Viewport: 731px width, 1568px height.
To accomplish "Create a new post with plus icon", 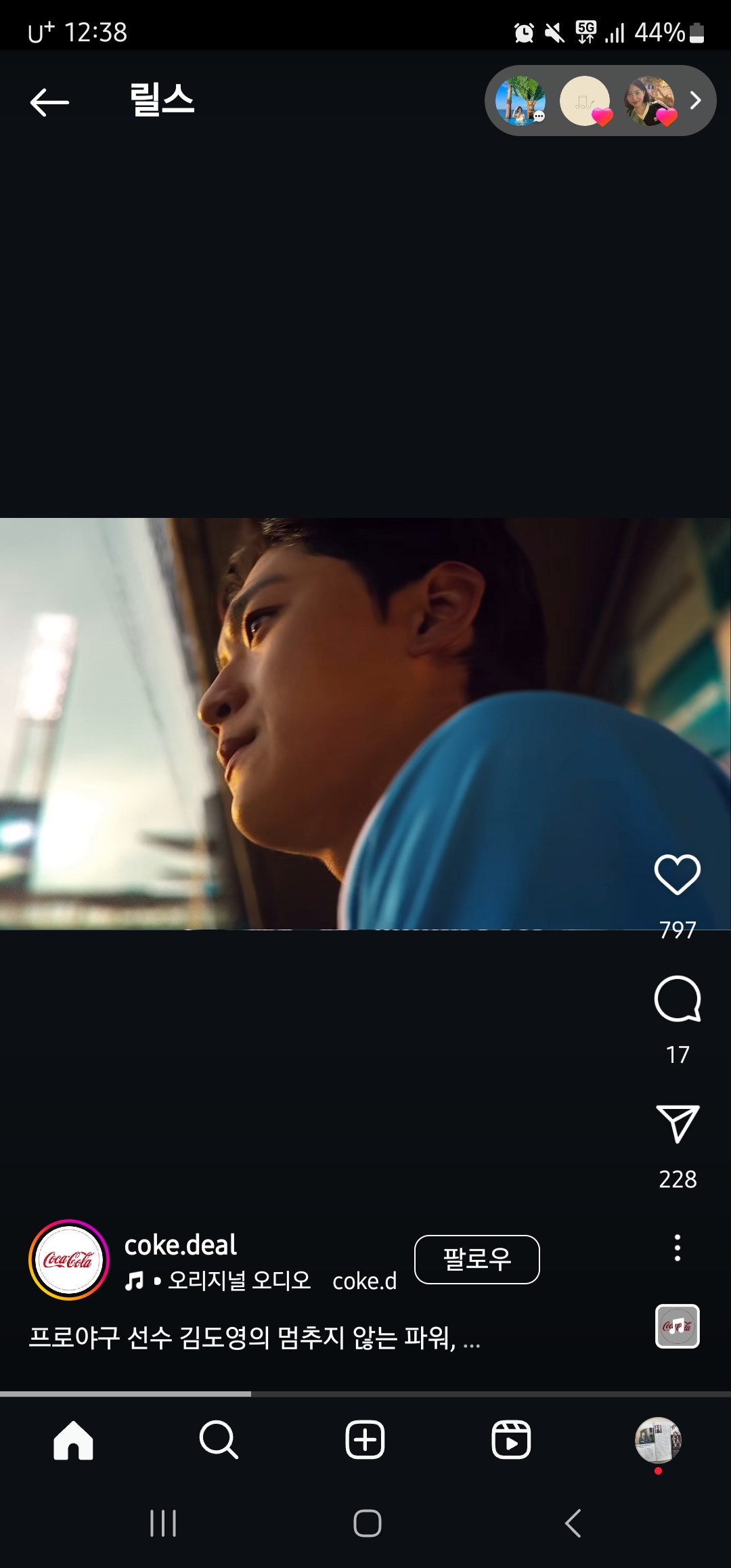I will pos(365,1440).
